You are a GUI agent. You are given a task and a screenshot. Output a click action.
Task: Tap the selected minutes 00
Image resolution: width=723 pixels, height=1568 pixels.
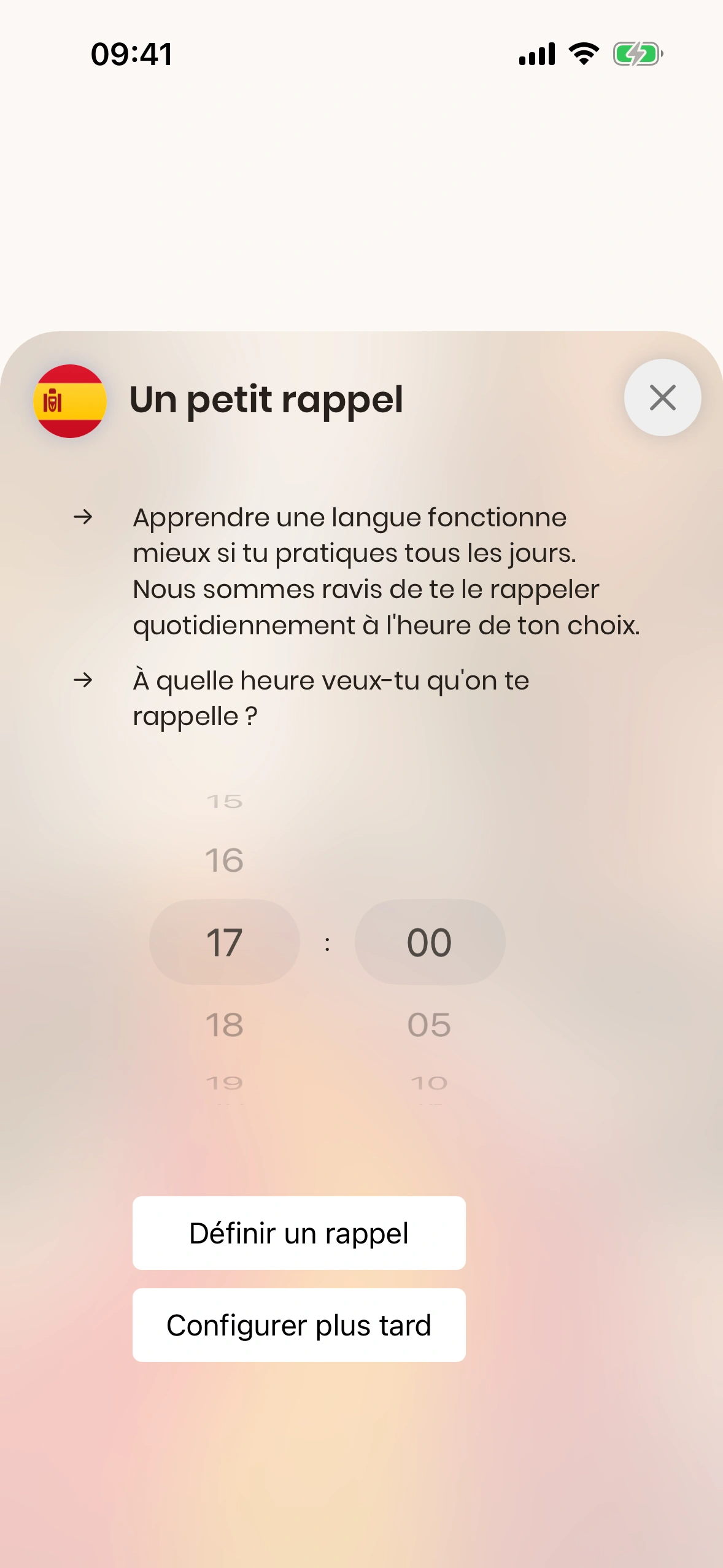click(429, 942)
